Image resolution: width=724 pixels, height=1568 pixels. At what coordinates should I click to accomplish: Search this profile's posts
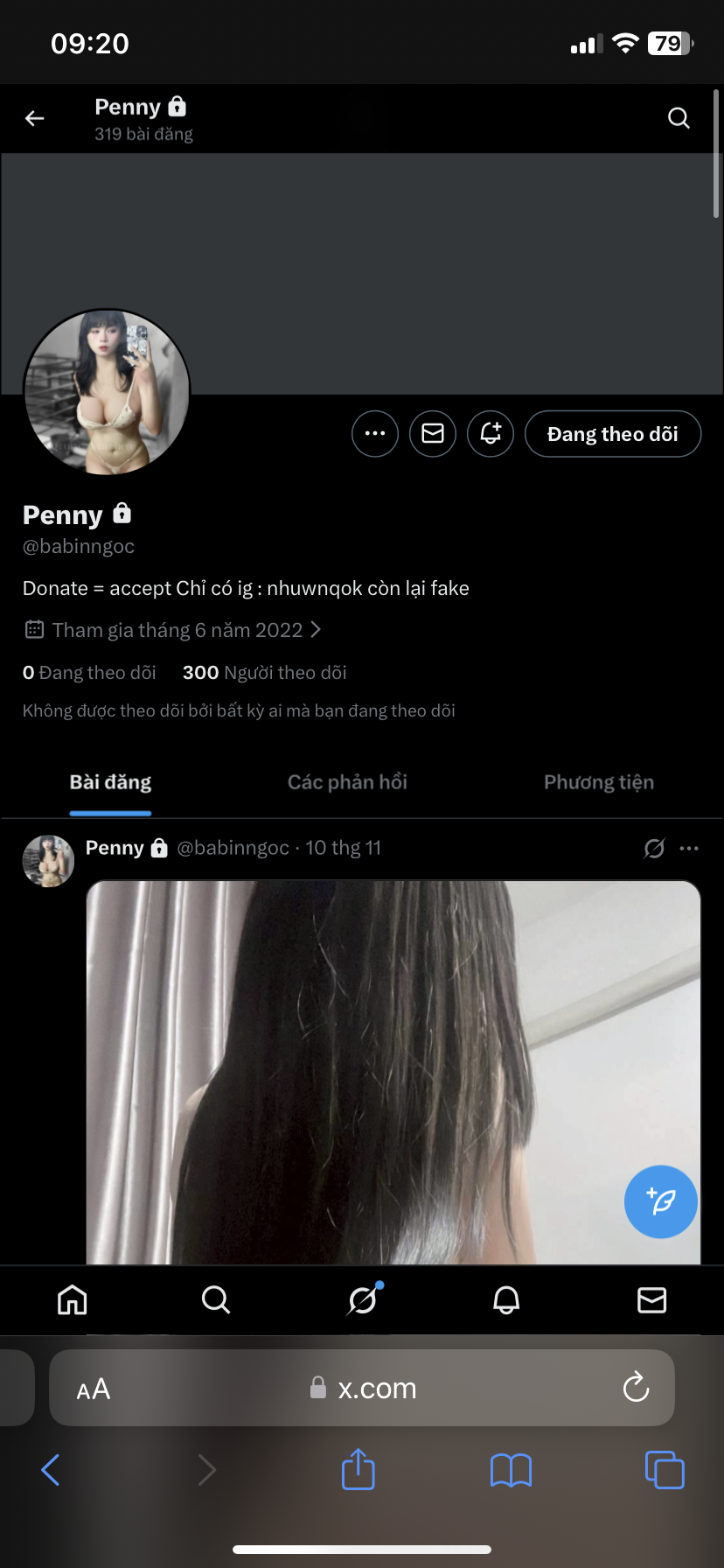pyautogui.click(x=679, y=118)
